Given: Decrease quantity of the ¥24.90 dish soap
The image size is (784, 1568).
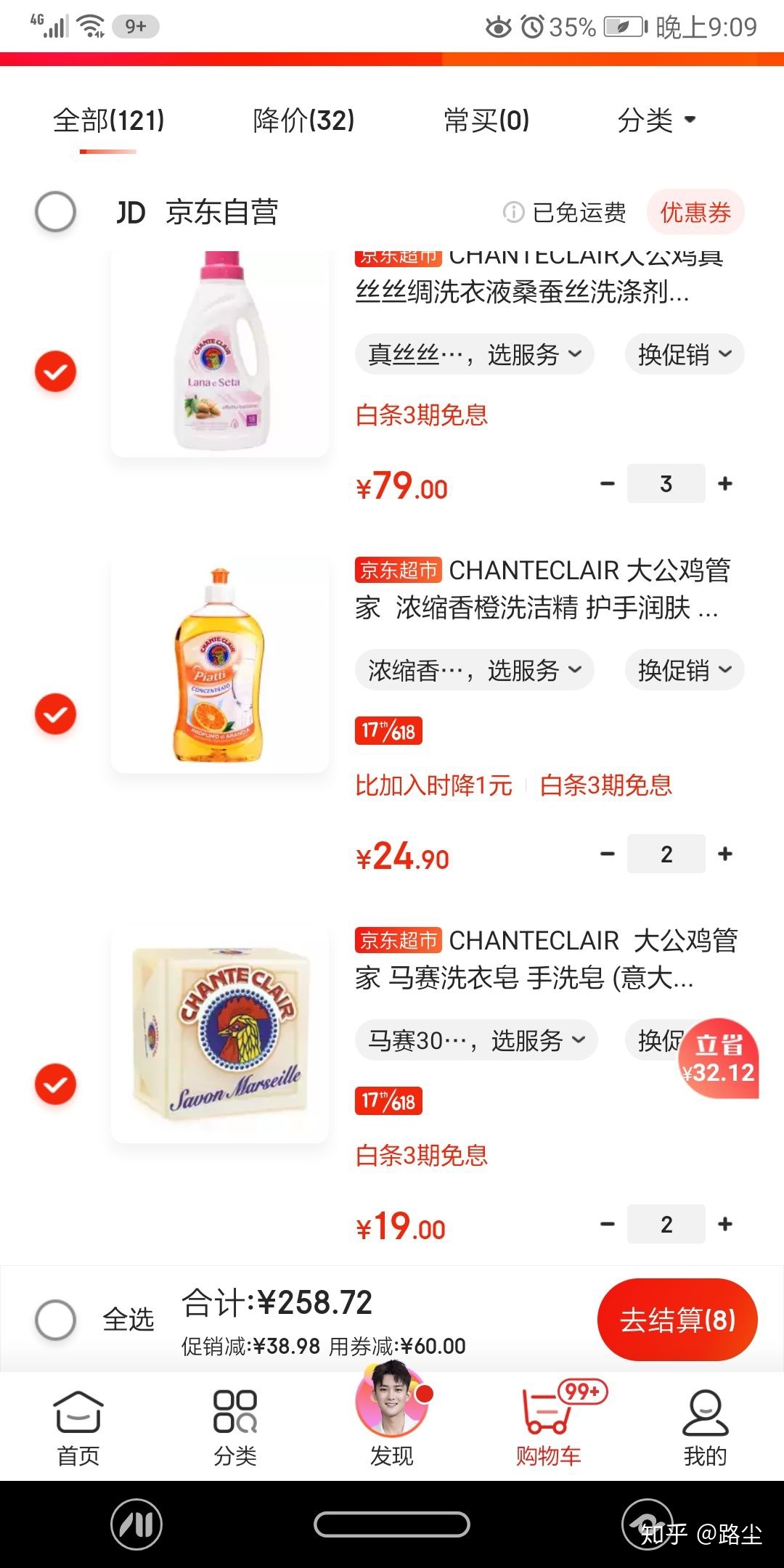Looking at the screenshot, I should (x=608, y=854).
